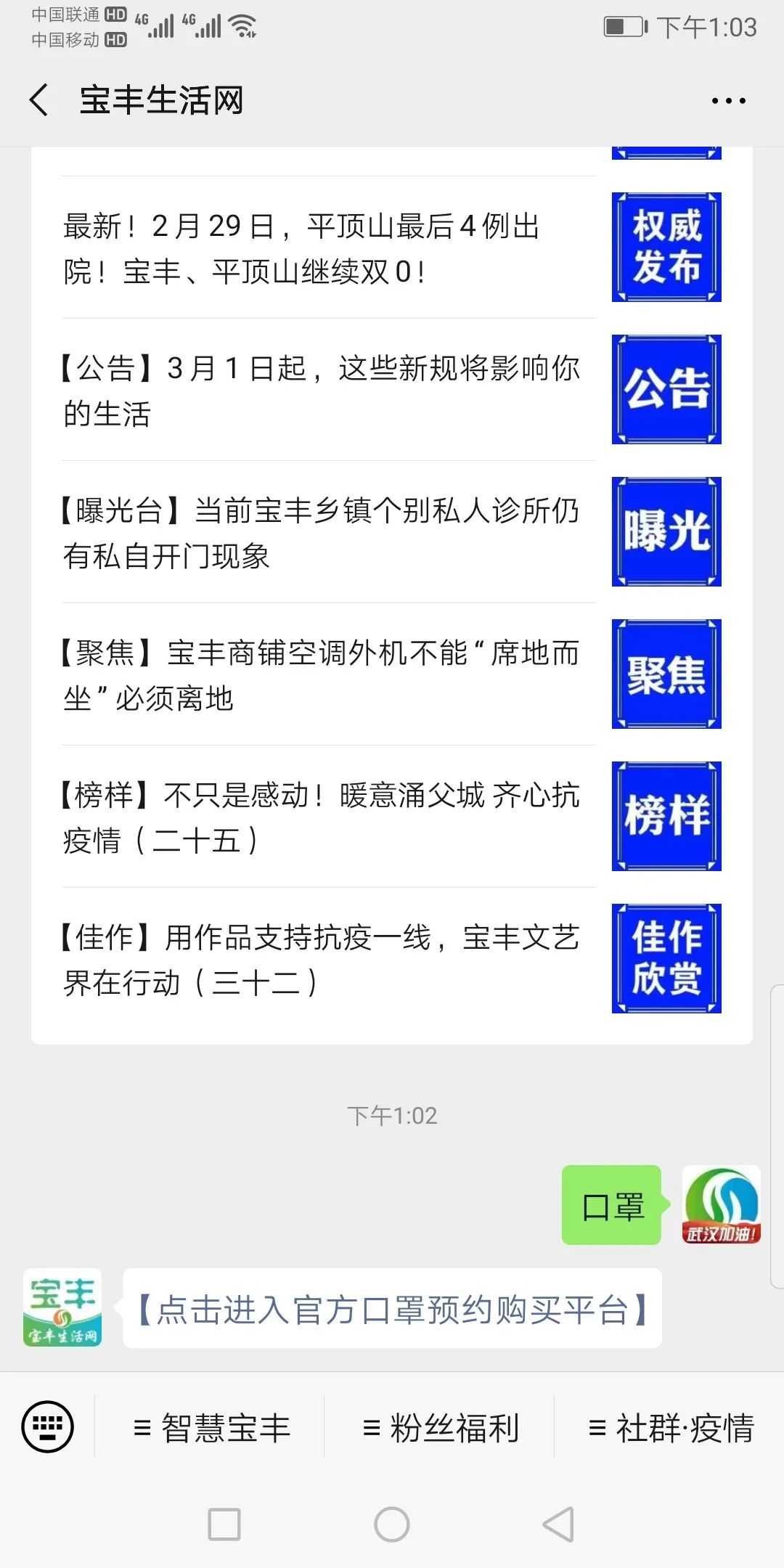Tap the system home button

coord(392,1524)
